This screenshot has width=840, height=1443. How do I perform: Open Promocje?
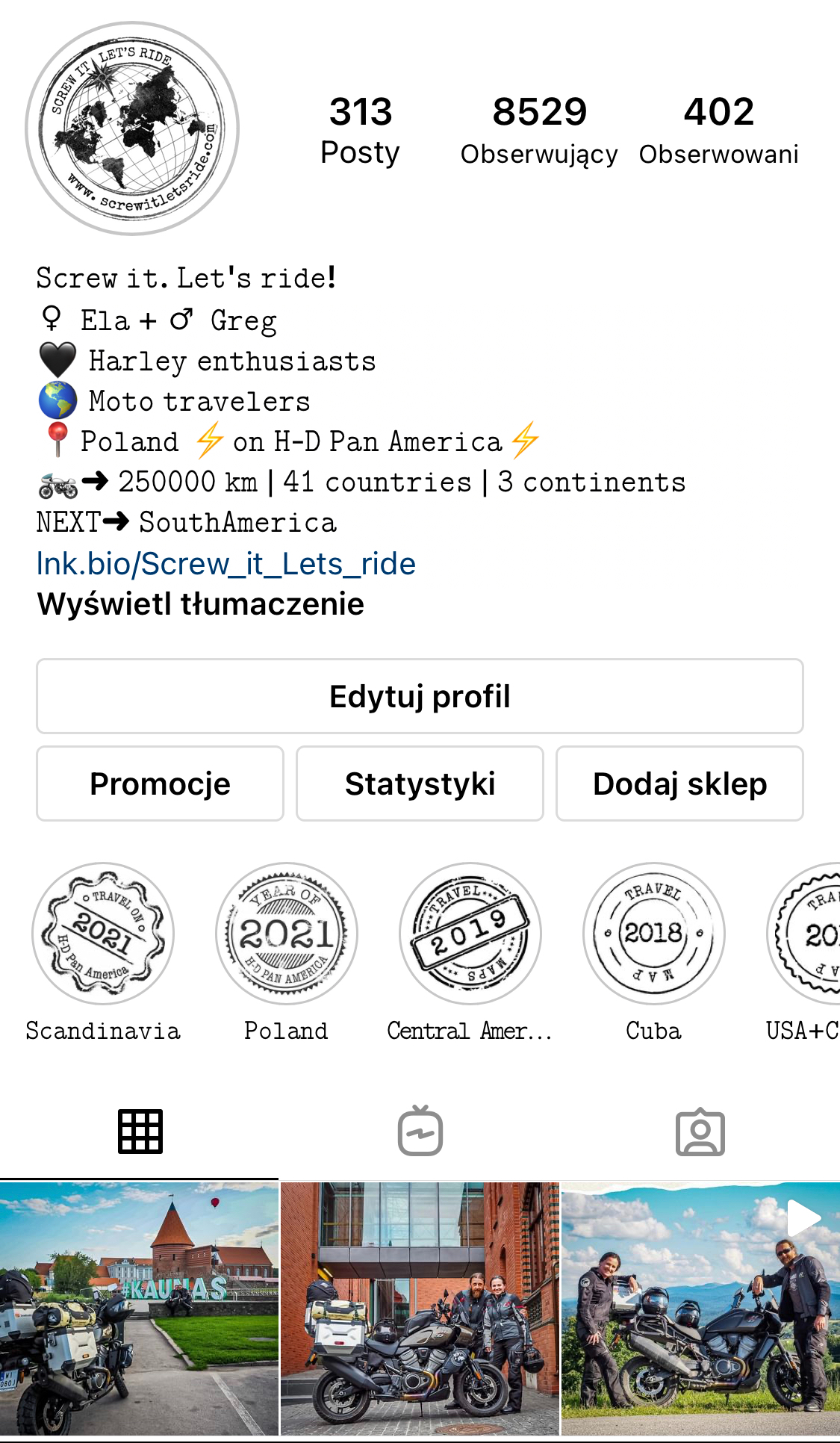(160, 783)
